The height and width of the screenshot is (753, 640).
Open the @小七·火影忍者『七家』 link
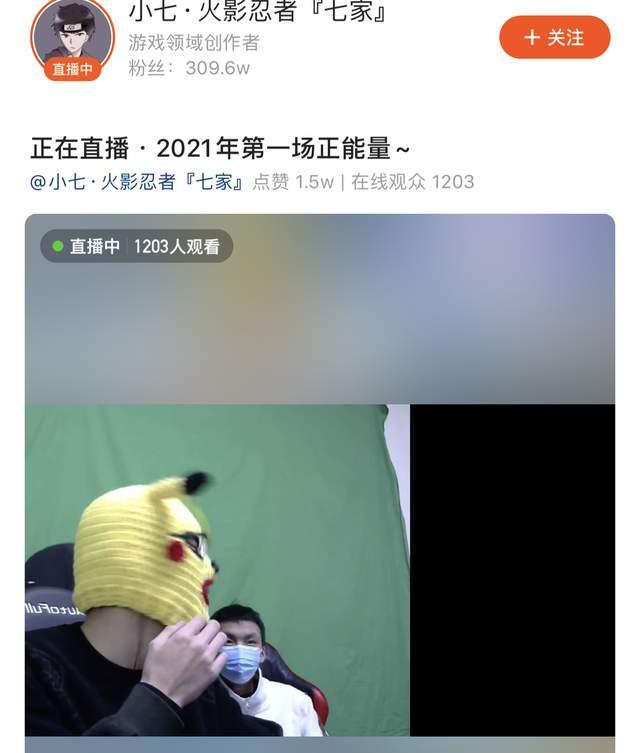138,182
